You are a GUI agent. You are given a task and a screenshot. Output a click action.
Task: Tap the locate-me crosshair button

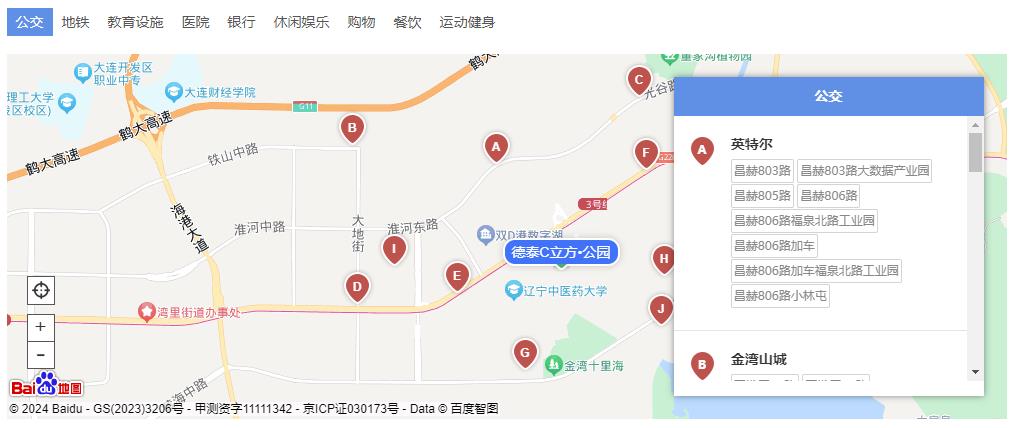point(41,291)
